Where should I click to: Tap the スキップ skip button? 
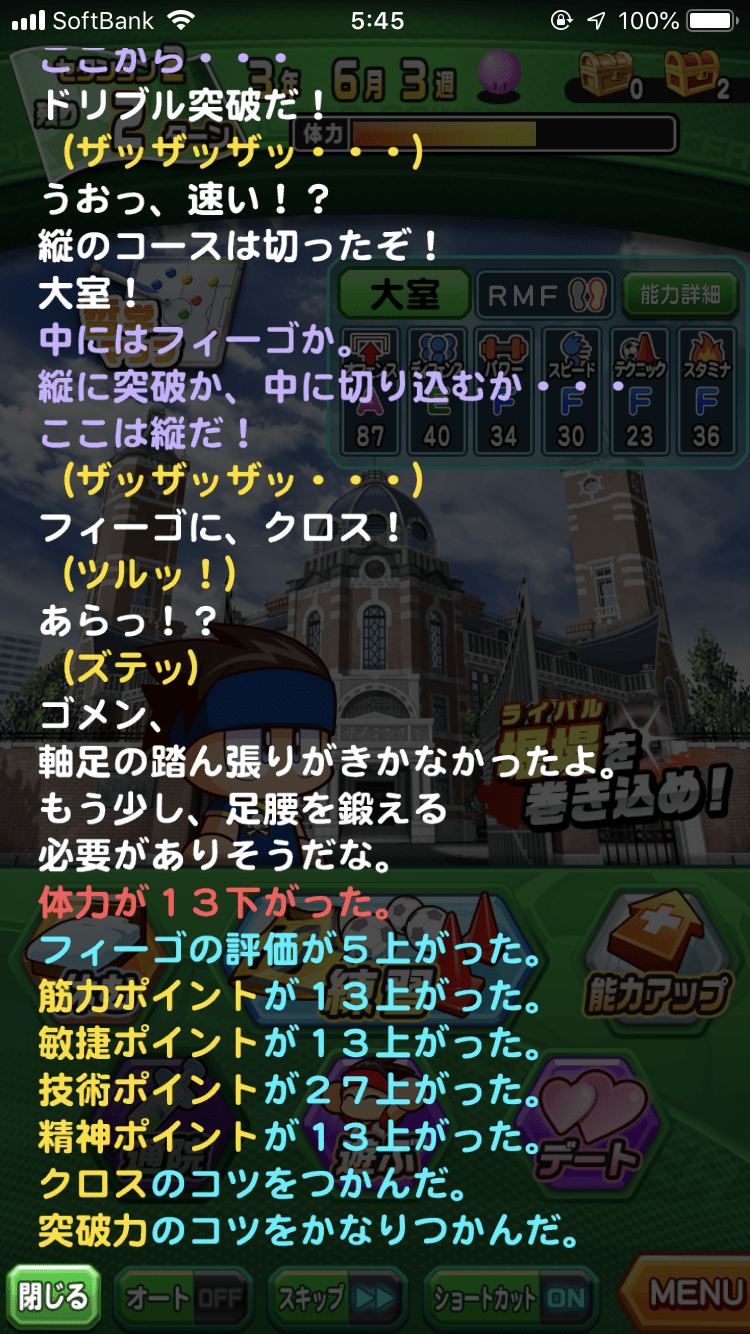pyautogui.click(x=338, y=1298)
